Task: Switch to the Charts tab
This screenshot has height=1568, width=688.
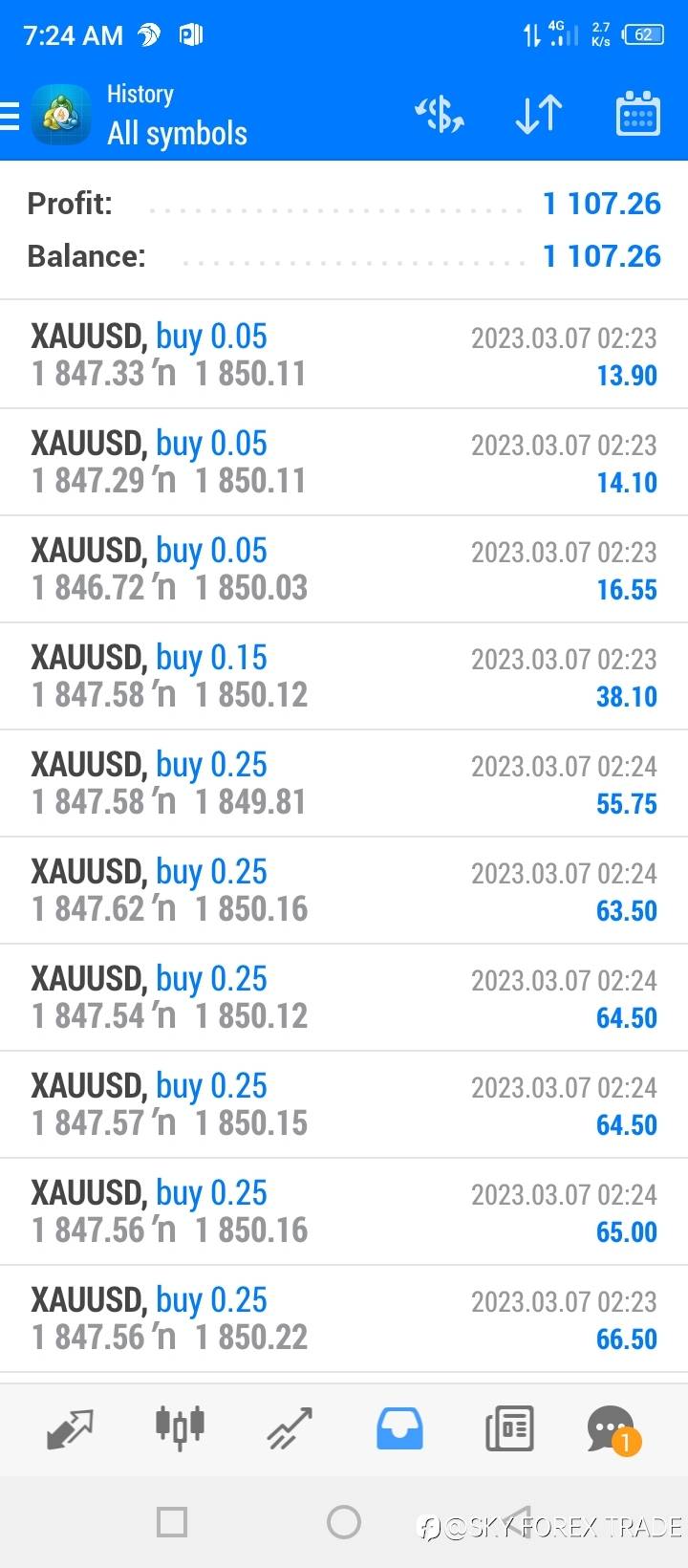Action: pyautogui.click(x=180, y=1428)
